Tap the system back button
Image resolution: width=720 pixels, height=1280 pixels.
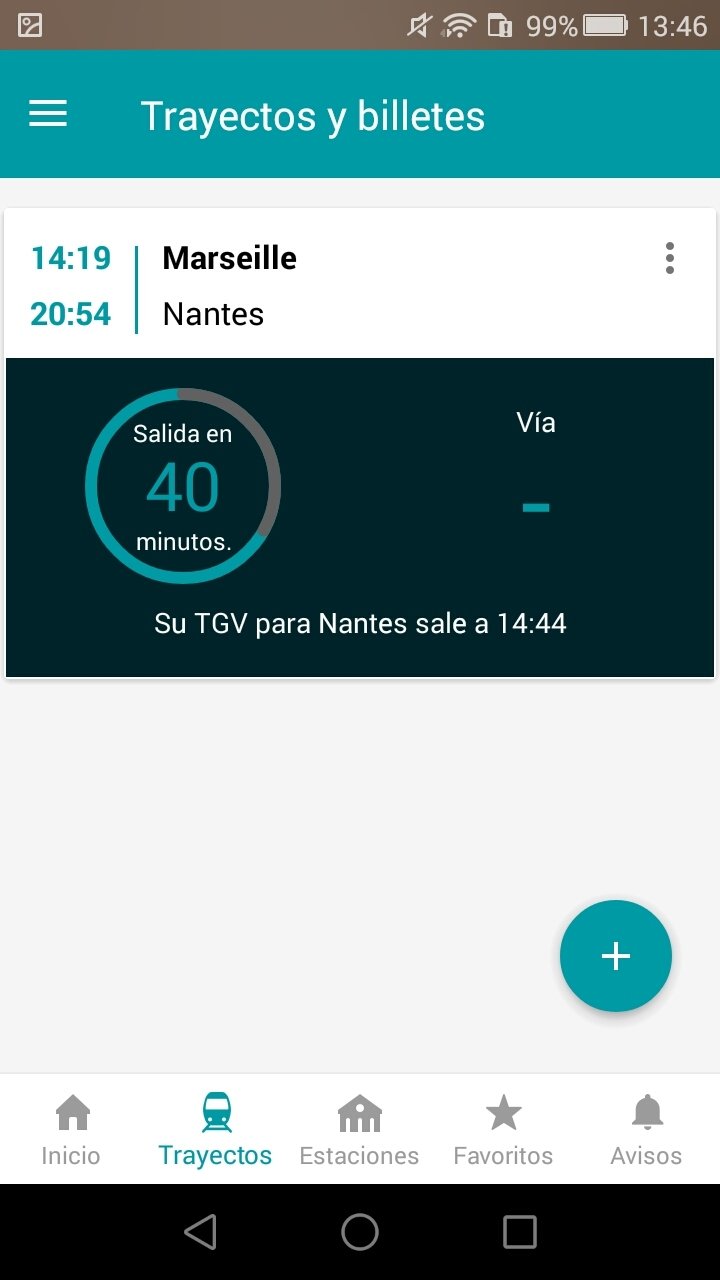pyautogui.click(x=201, y=1232)
